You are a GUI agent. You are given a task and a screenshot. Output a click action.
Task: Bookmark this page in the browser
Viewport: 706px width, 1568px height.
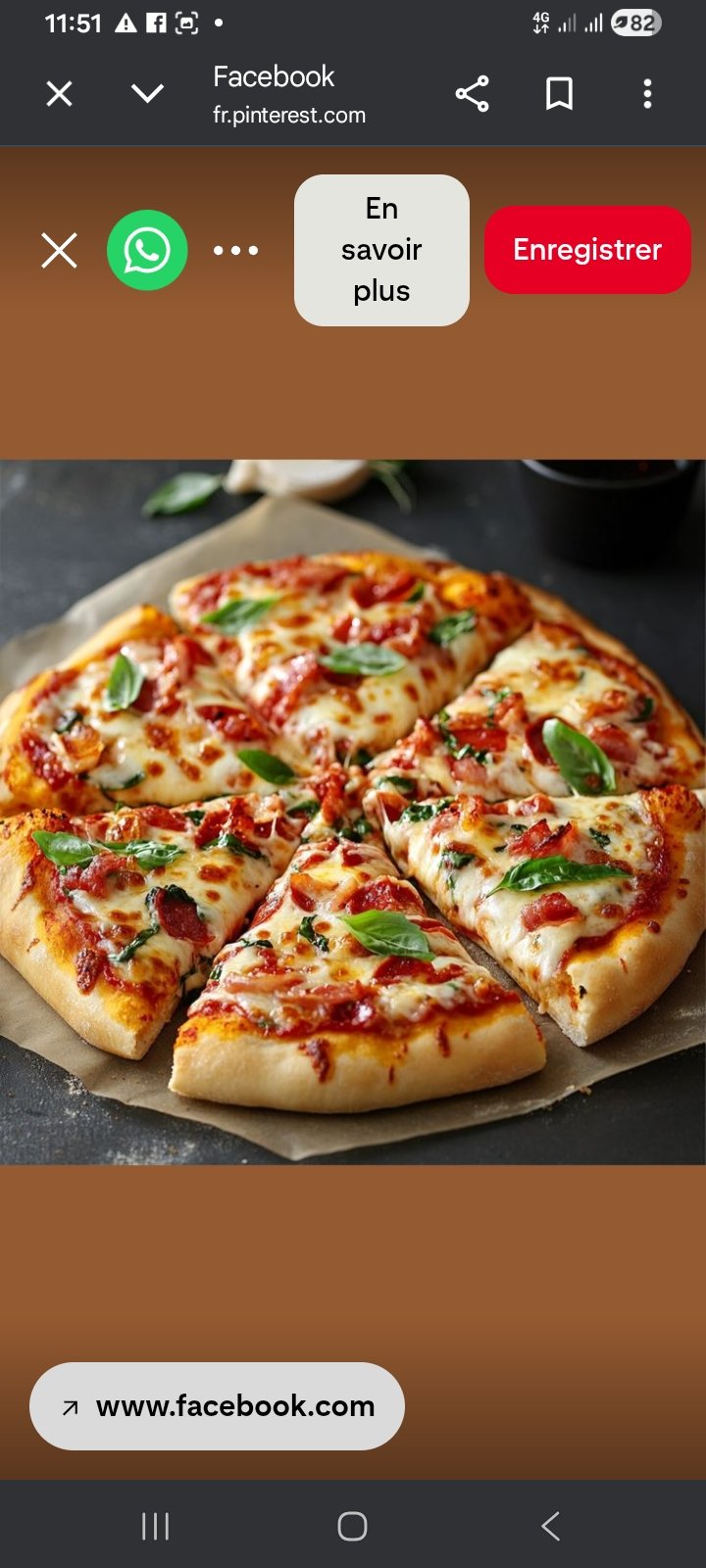tap(560, 94)
